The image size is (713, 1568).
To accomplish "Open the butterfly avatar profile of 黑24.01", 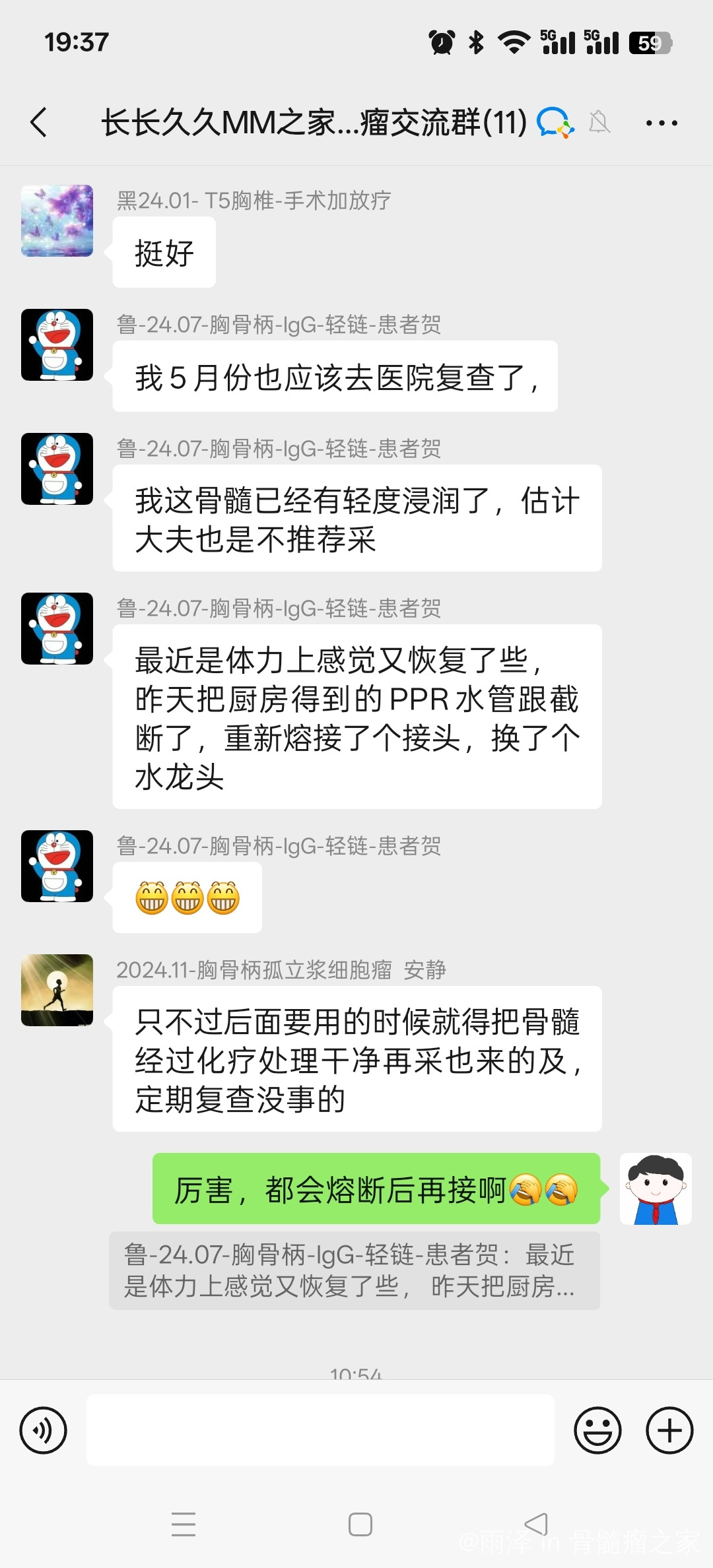I will point(57,220).
